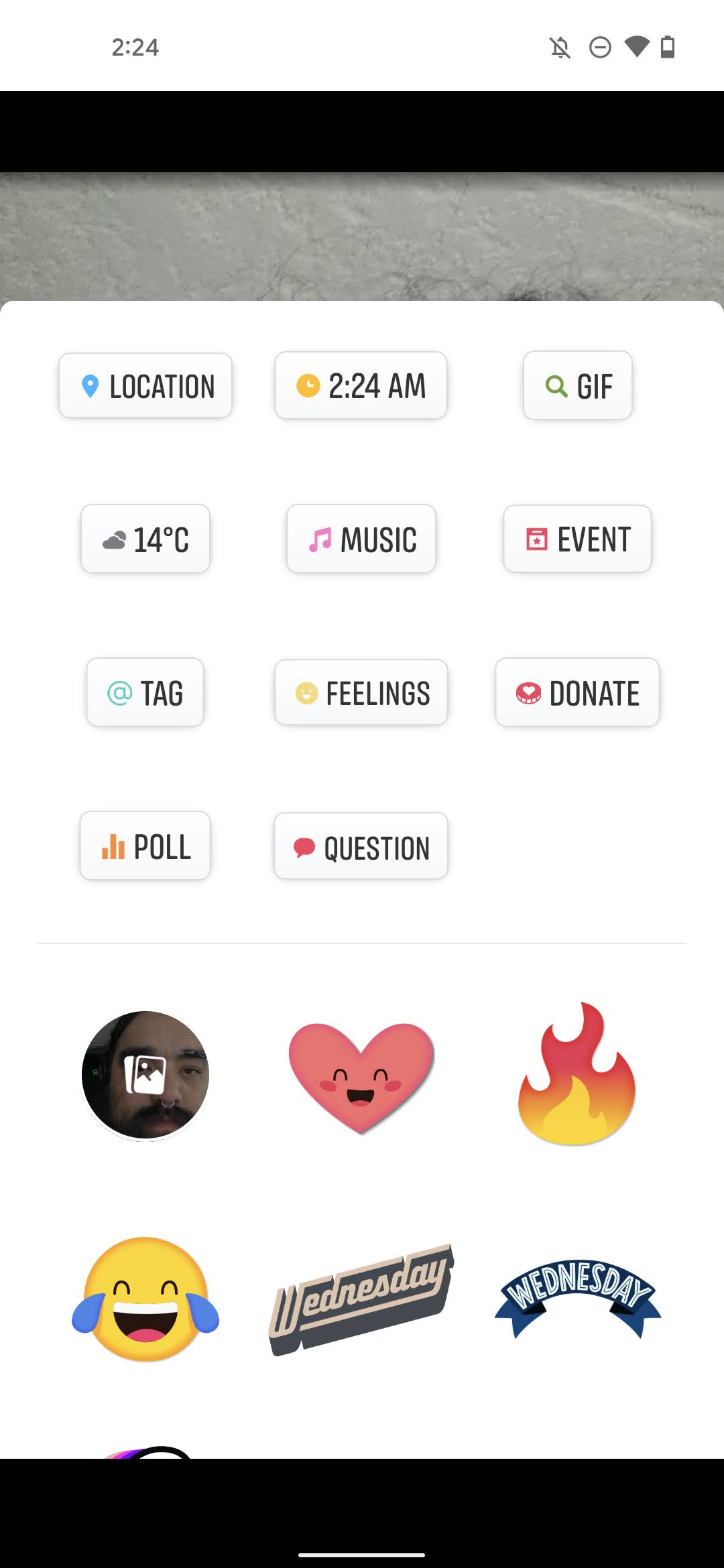Add the smiling heart sticker
The width and height of the screenshot is (724, 1568).
(x=361, y=1076)
